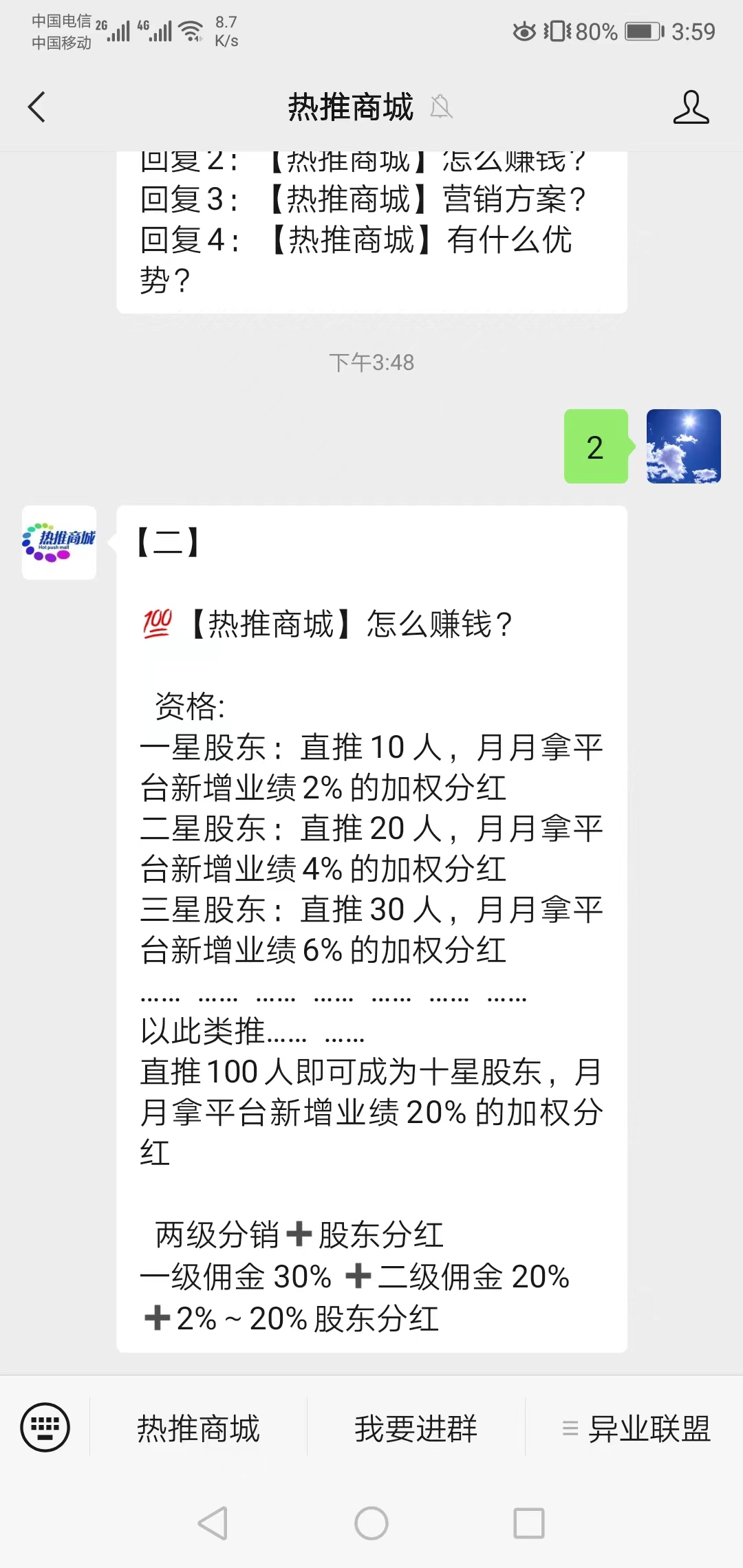Switch to the keyboard input mode
743x1568 pixels.
point(45,1427)
